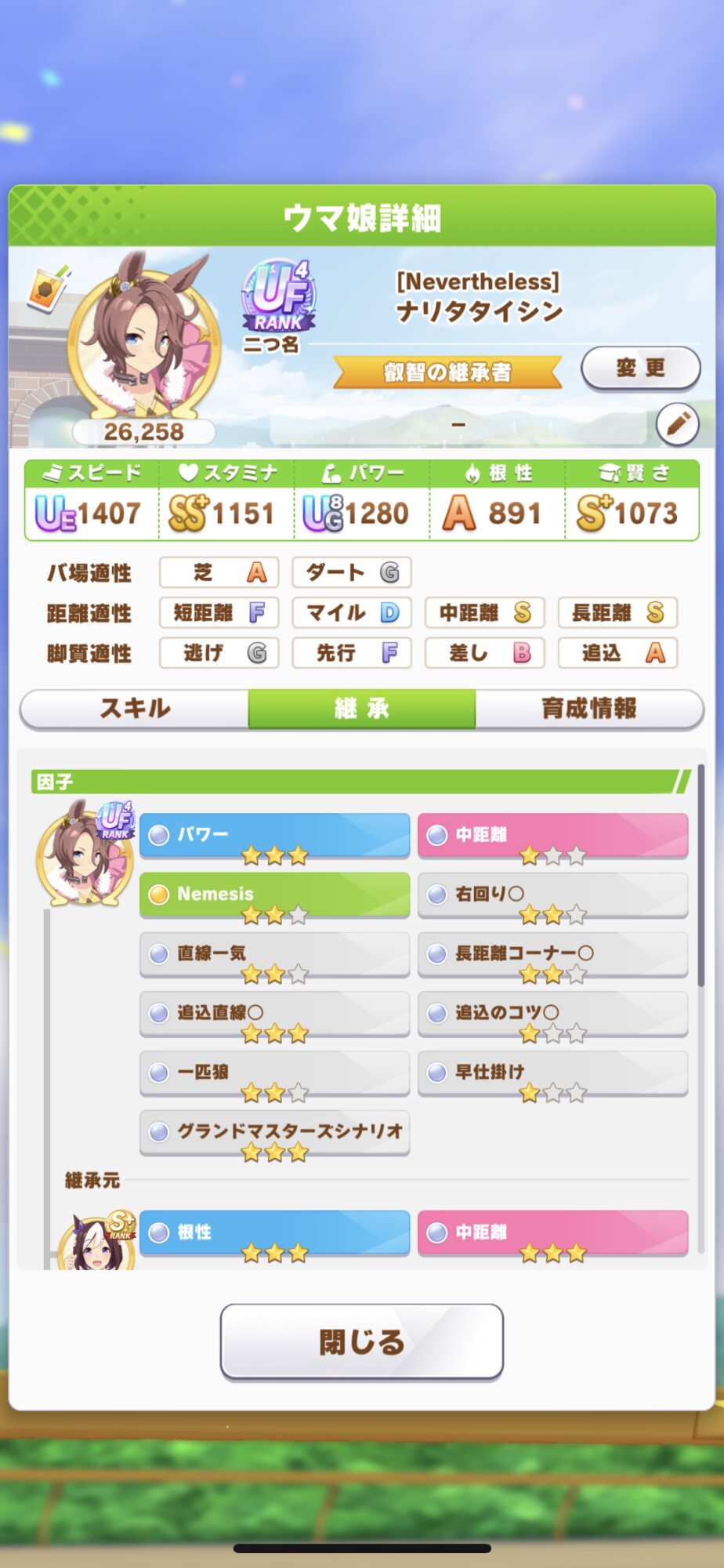Tap the 根性 factor under 継承元

(x=274, y=1232)
